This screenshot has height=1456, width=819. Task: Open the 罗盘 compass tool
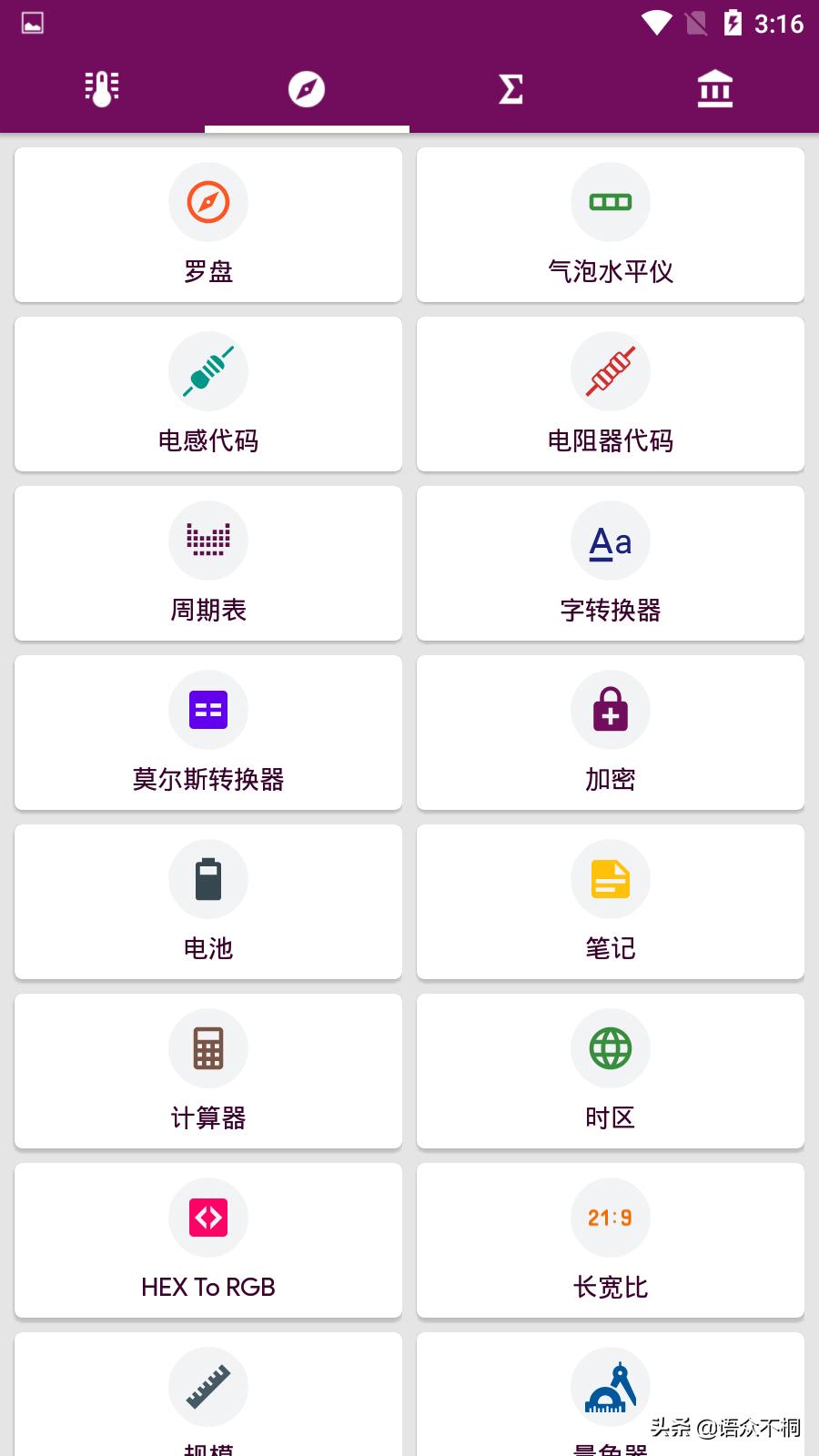pos(207,224)
